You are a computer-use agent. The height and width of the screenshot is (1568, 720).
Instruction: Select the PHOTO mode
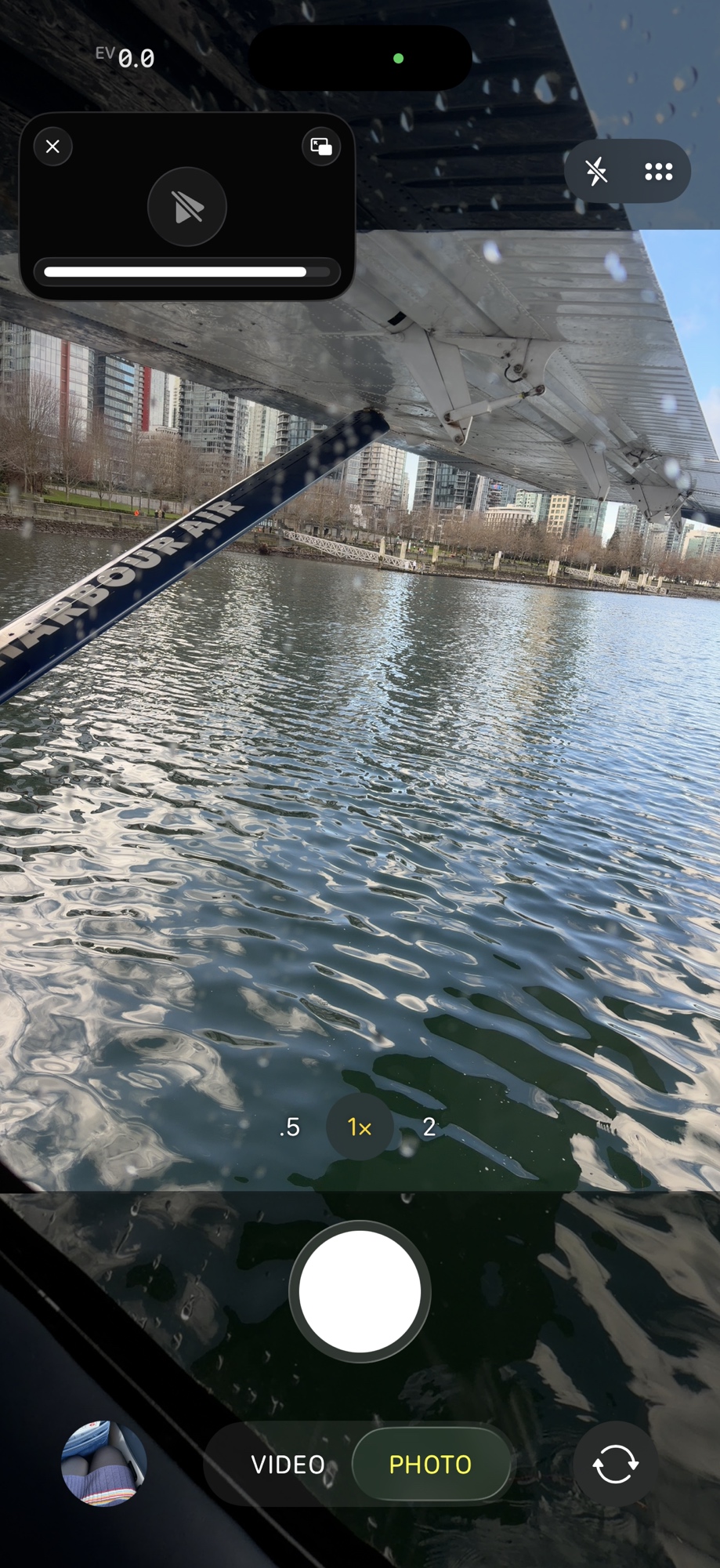click(x=430, y=1464)
